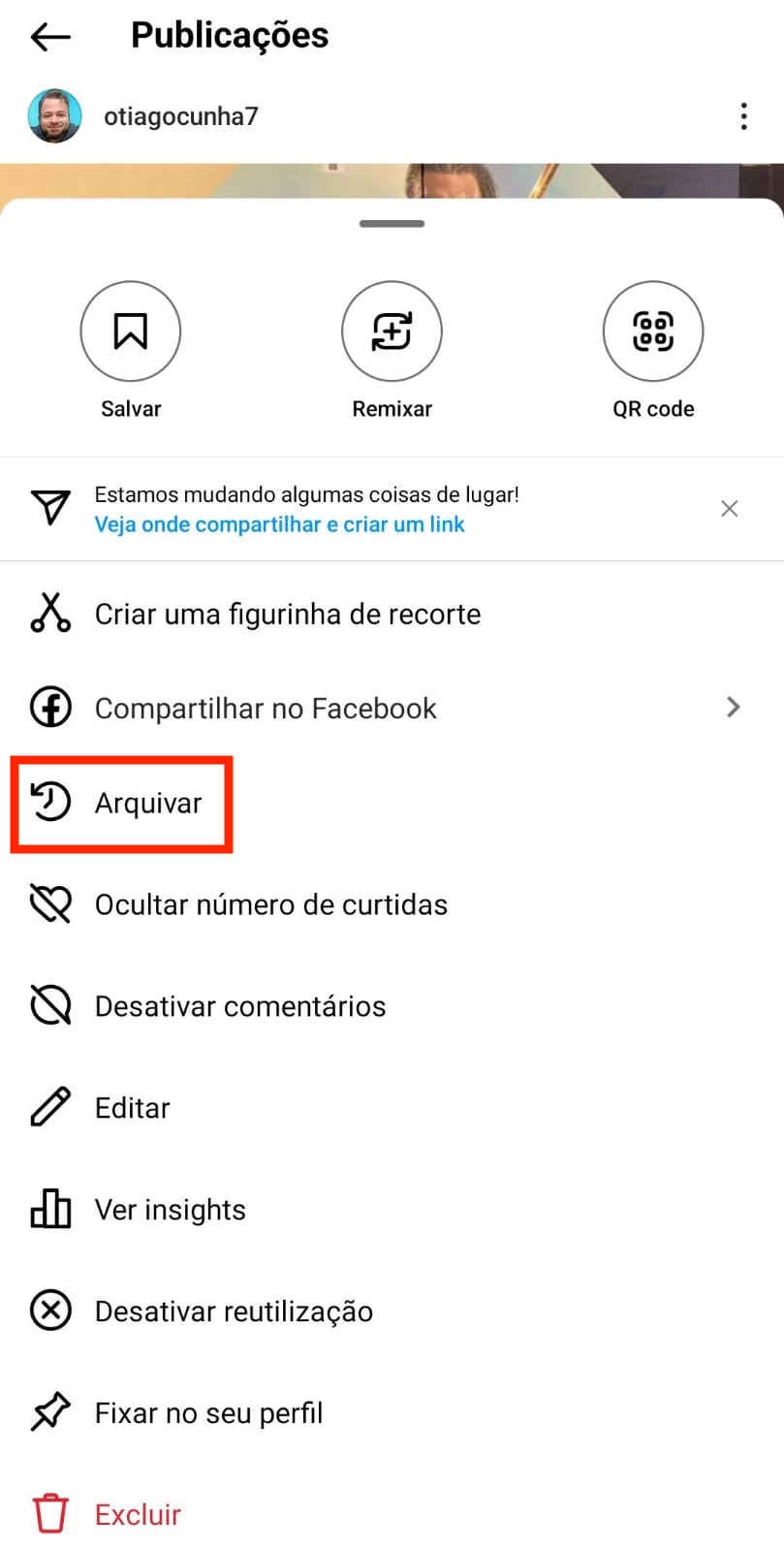Open 'Veja onde compartilhar e criar um link'

(x=279, y=524)
